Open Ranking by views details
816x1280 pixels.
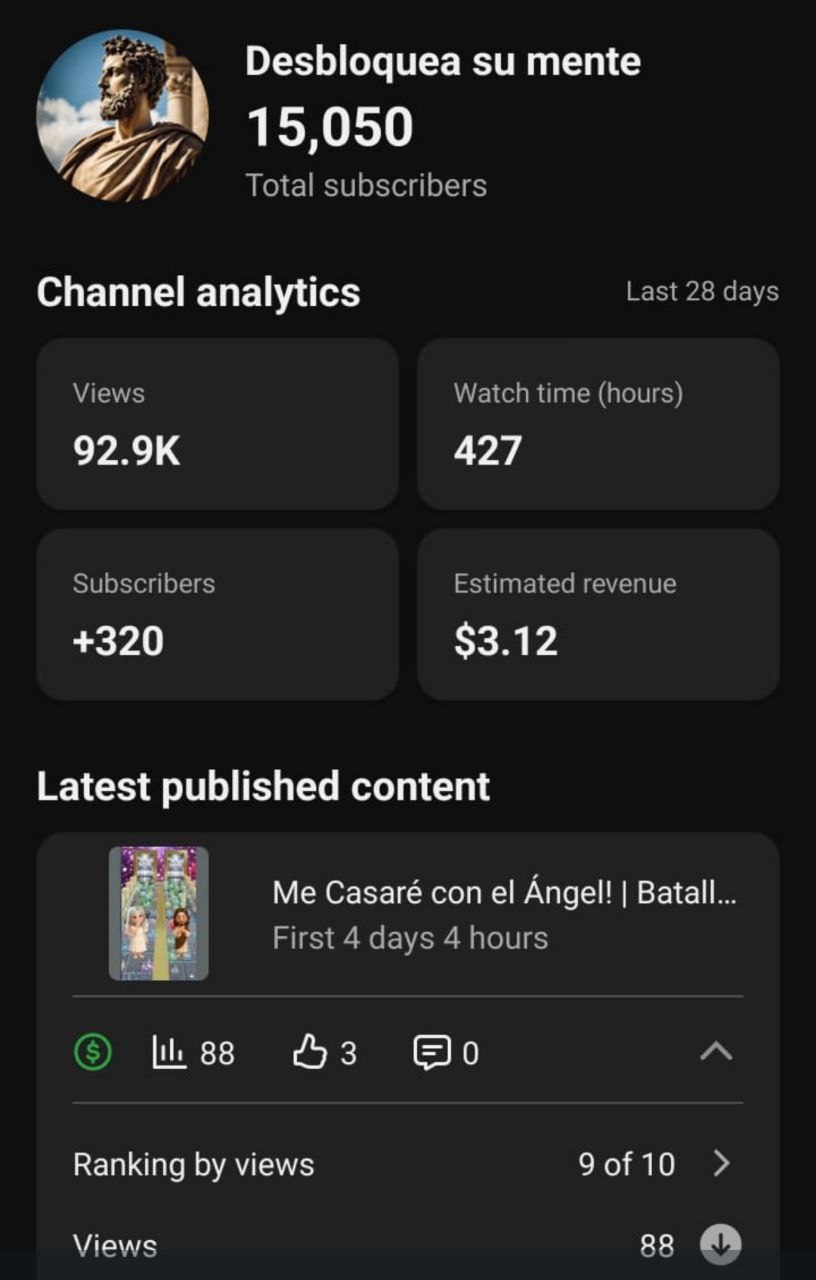pyautogui.click(x=721, y=1163)
